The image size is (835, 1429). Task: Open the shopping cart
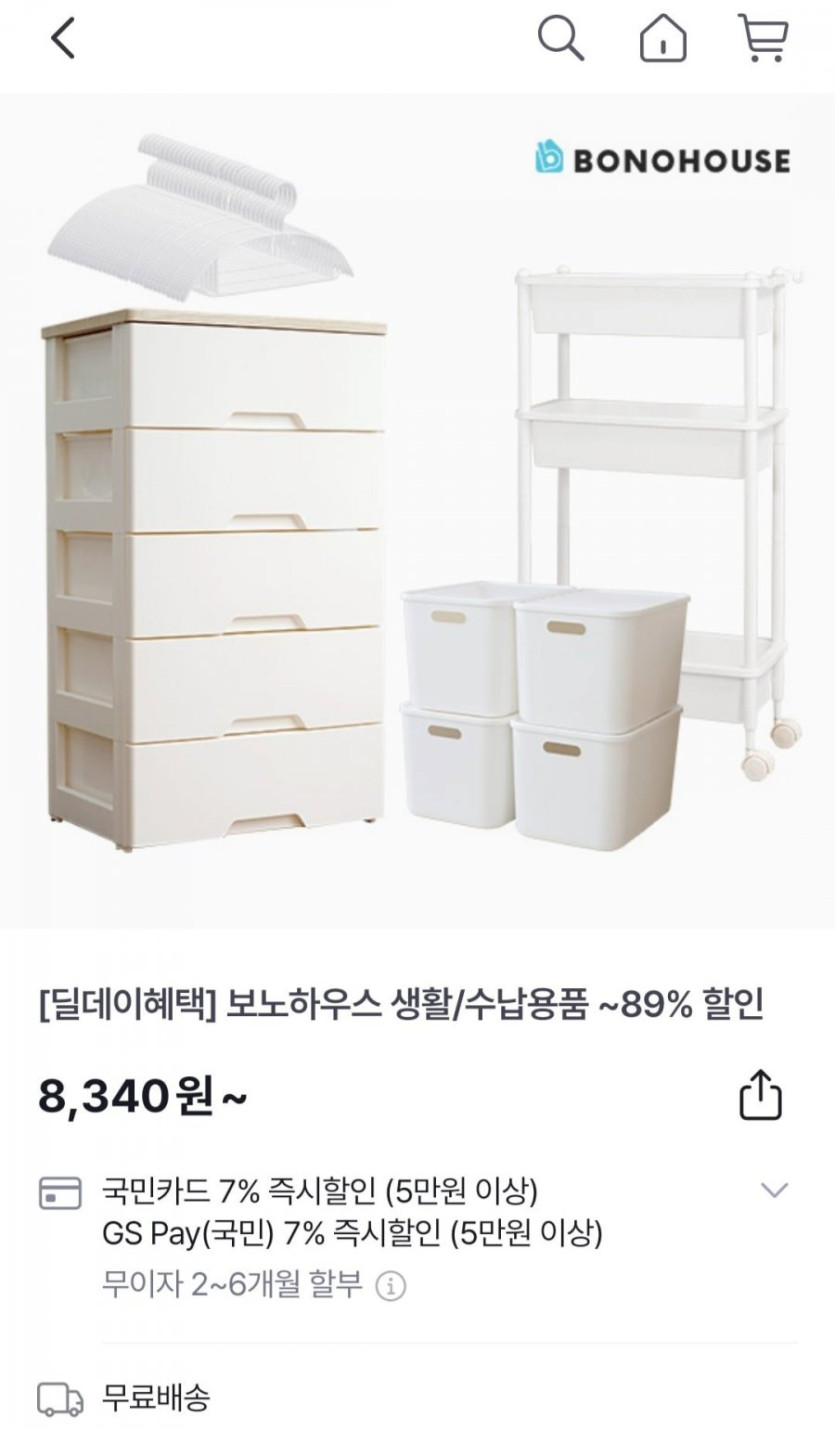(x=763, y=40)
